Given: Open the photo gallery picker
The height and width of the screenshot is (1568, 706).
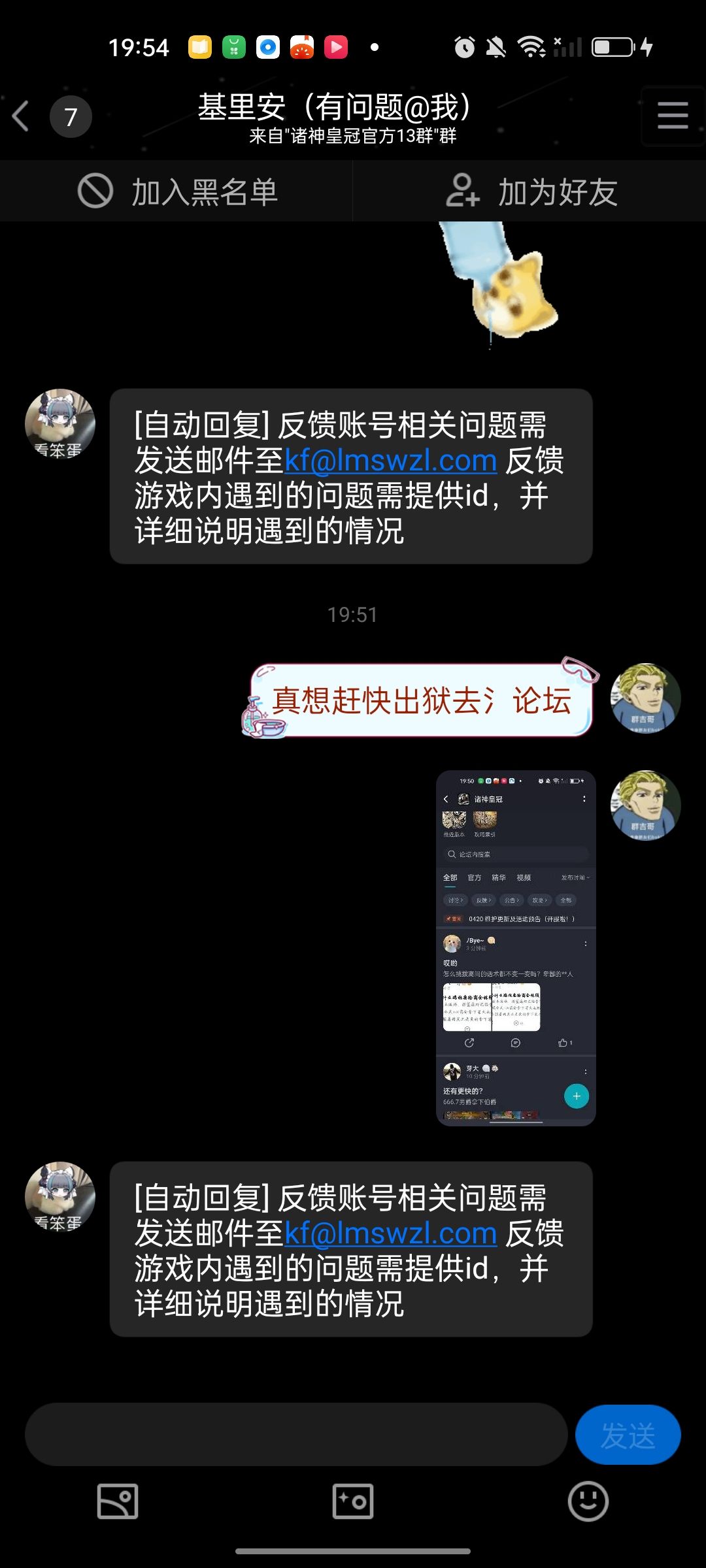Looking at the screenshot, I should click(118, 1501).
